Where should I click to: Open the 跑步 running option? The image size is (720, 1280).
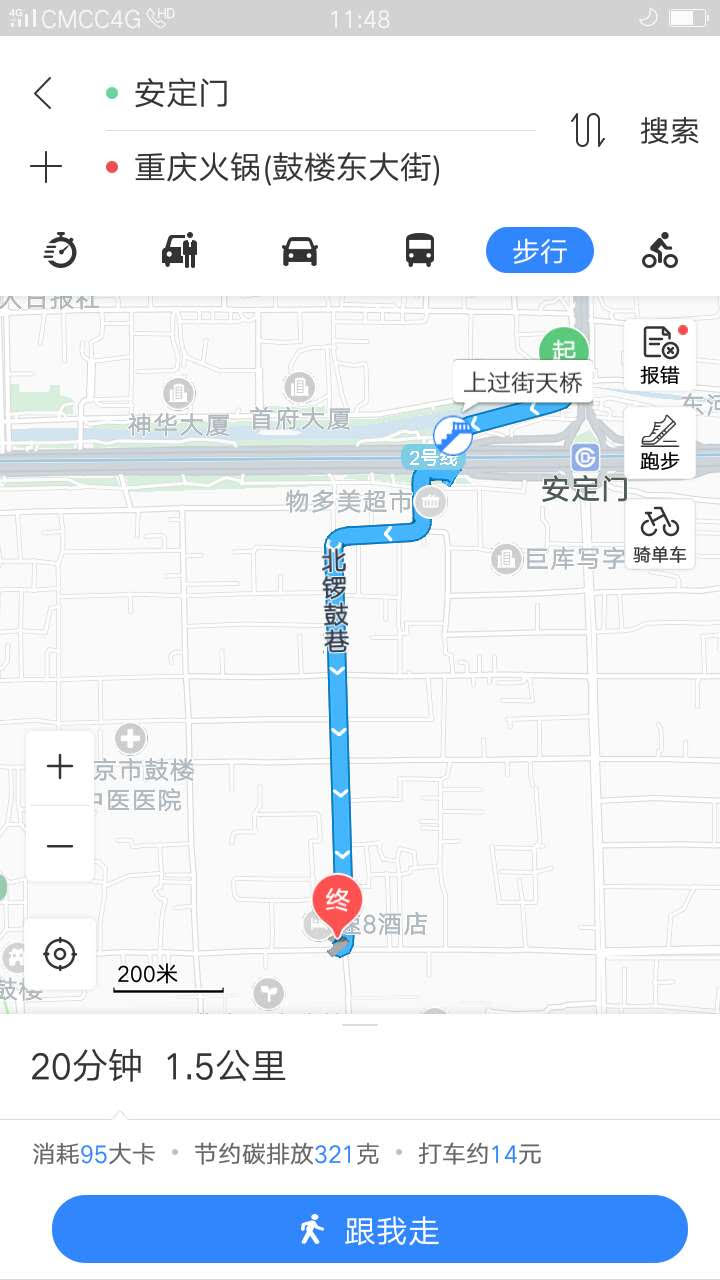click(659, 444)
